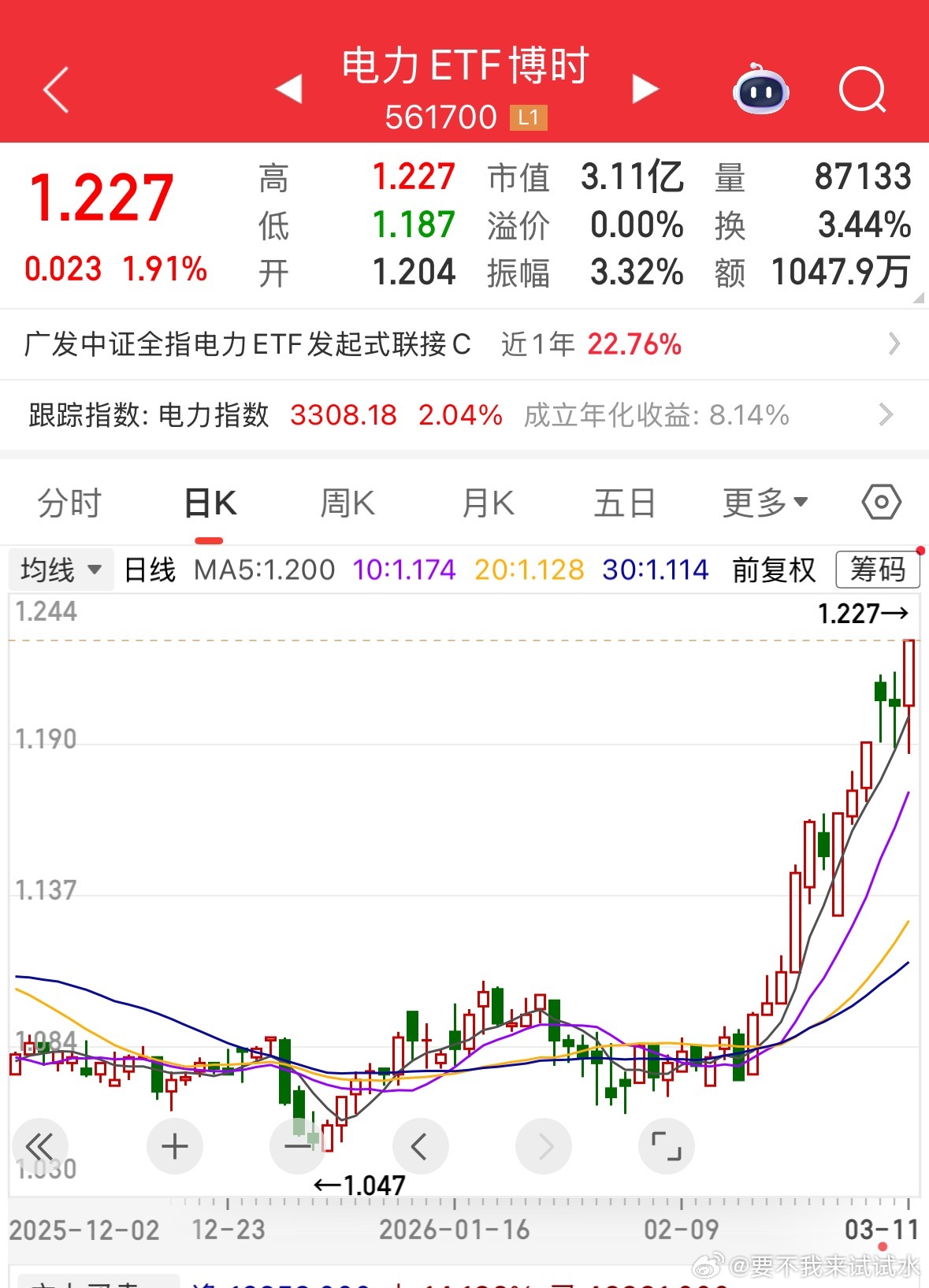Switch to the 周K weekly tab

pyautogui.click(x=347, y=502)
